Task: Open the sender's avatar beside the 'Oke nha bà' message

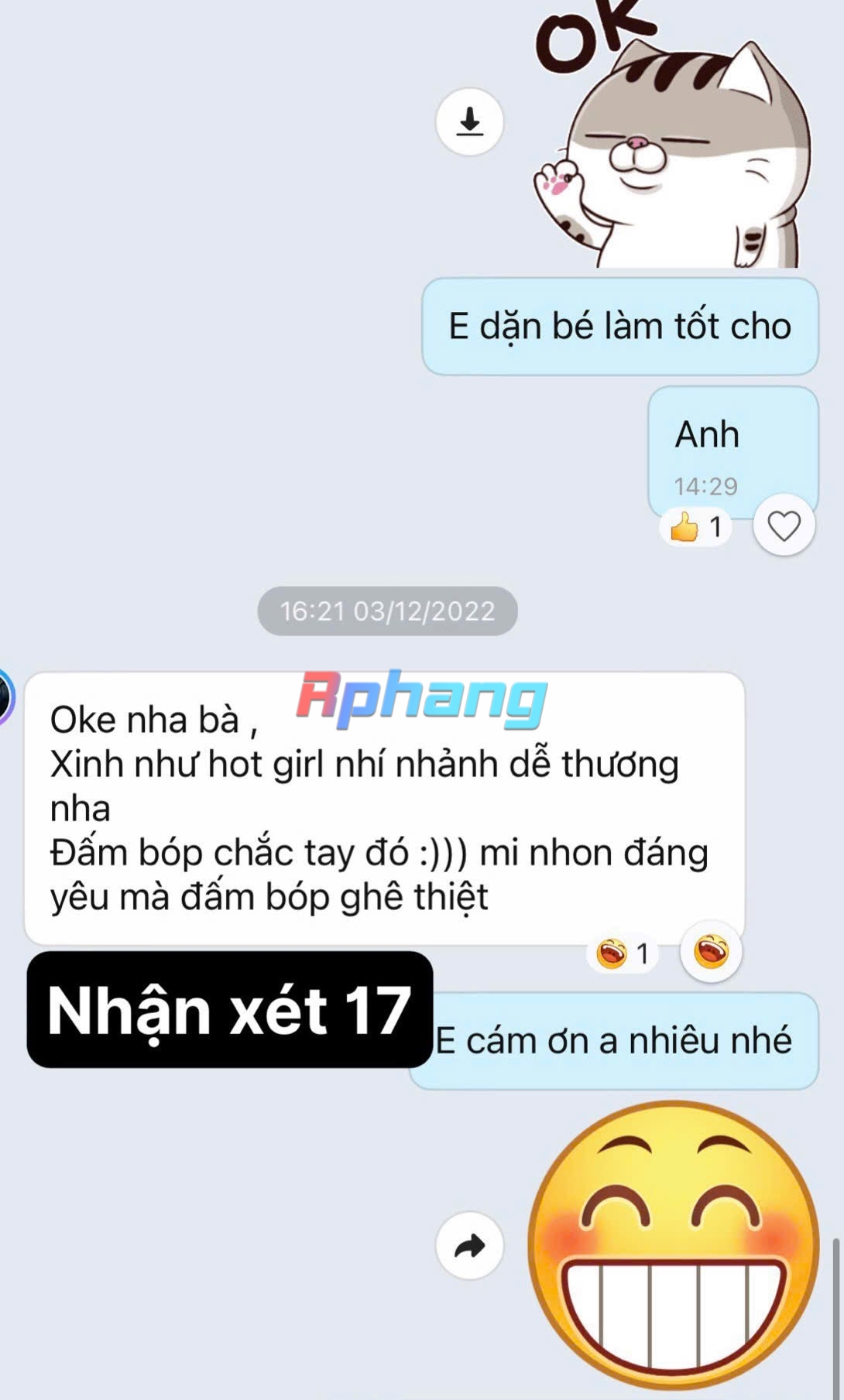Action: [5, 697]
